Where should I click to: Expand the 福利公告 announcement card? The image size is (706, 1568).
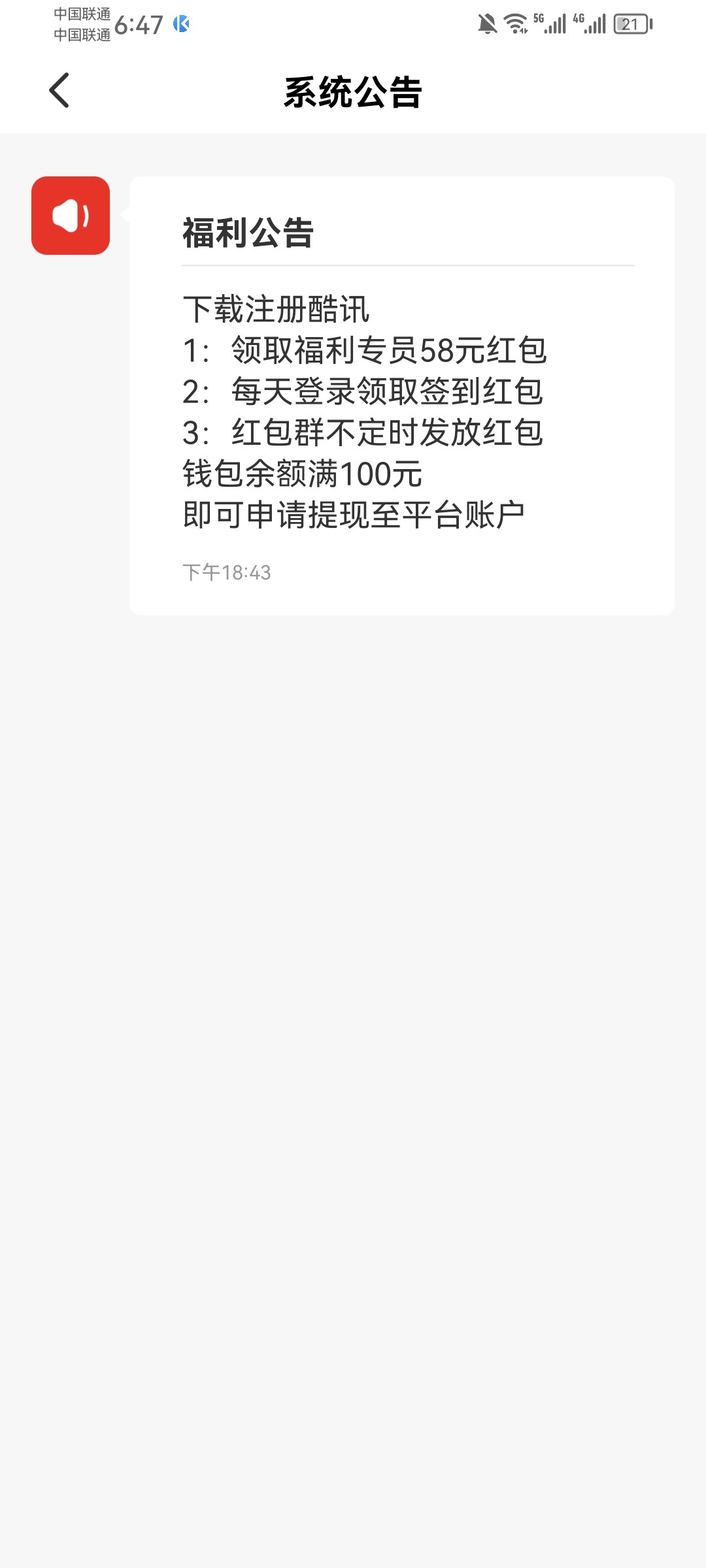(401, 392)
